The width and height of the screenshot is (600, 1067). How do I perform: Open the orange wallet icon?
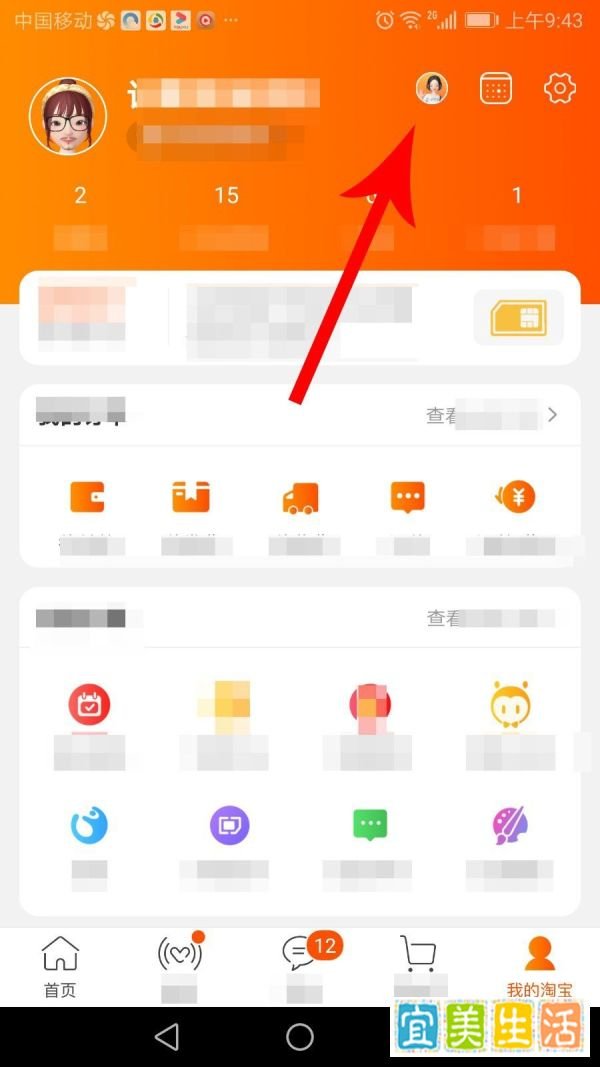point(88,497)
